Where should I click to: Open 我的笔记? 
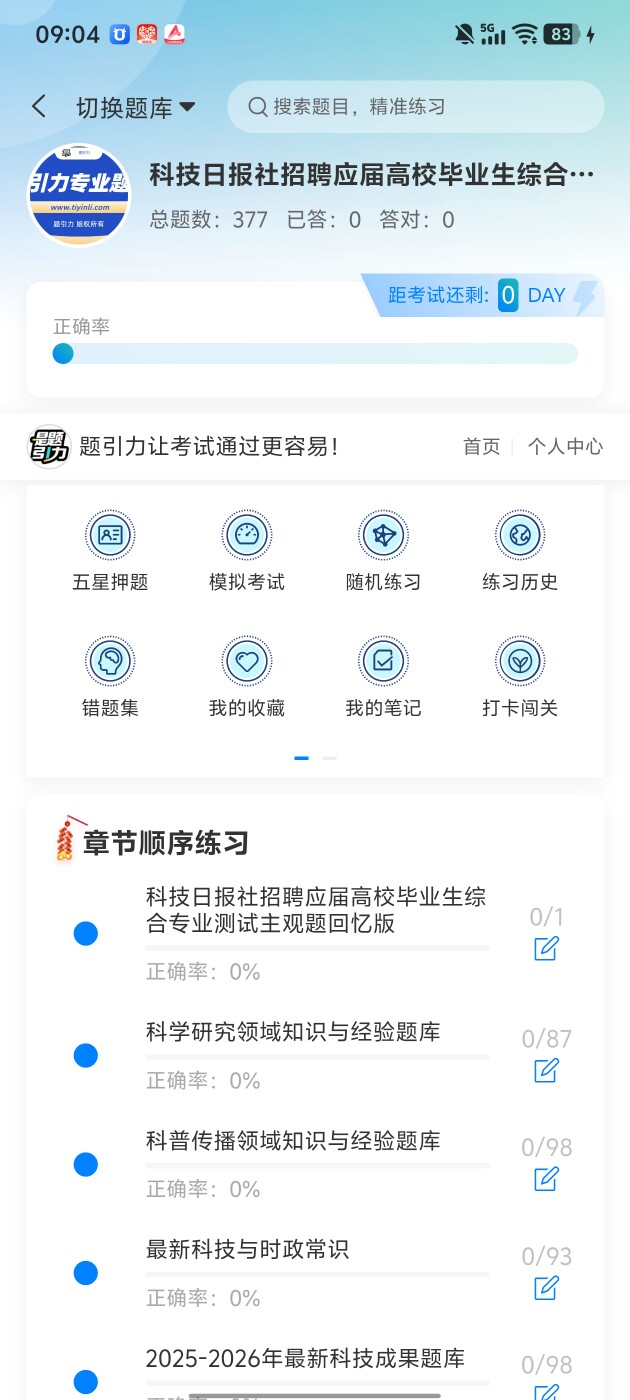[383, 677]
